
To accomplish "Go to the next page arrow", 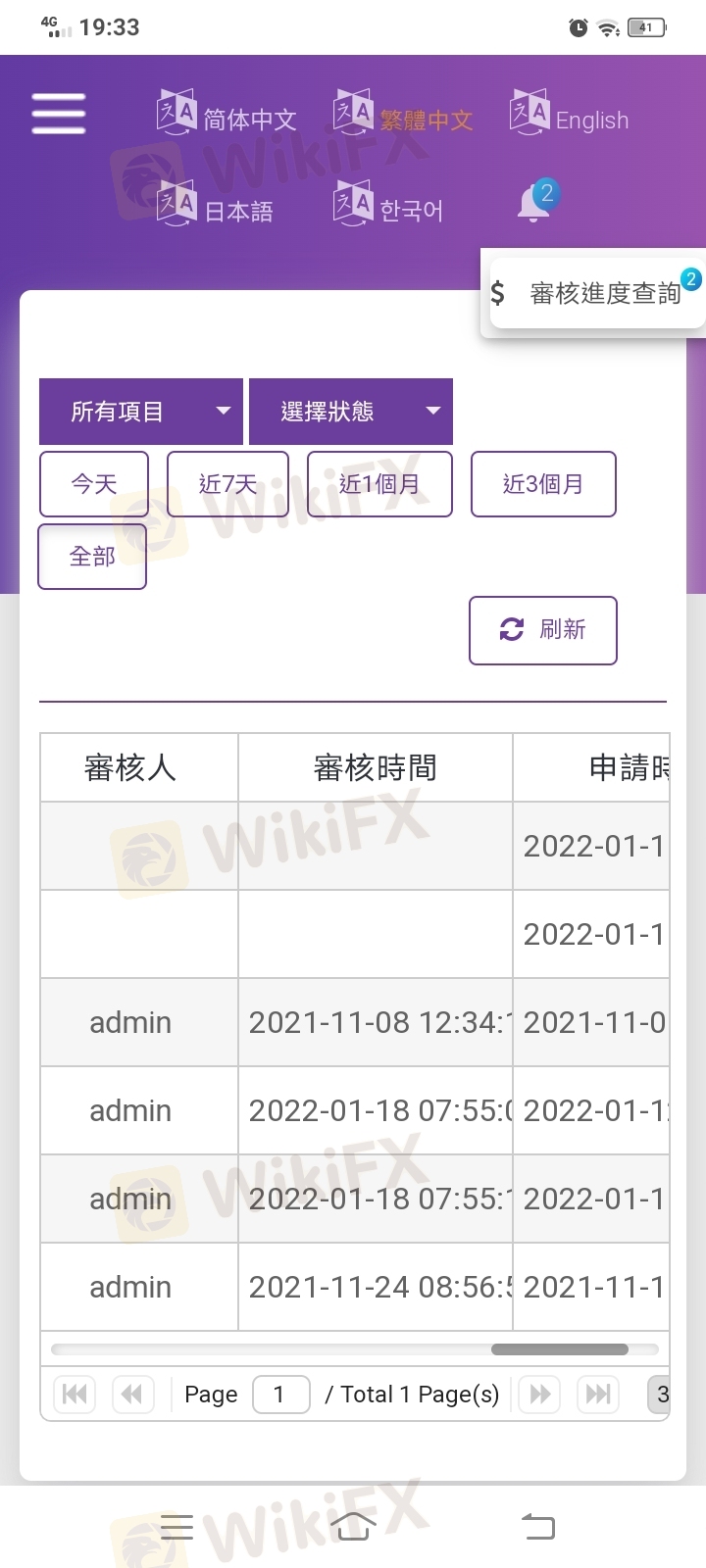I will point(539,1395).
